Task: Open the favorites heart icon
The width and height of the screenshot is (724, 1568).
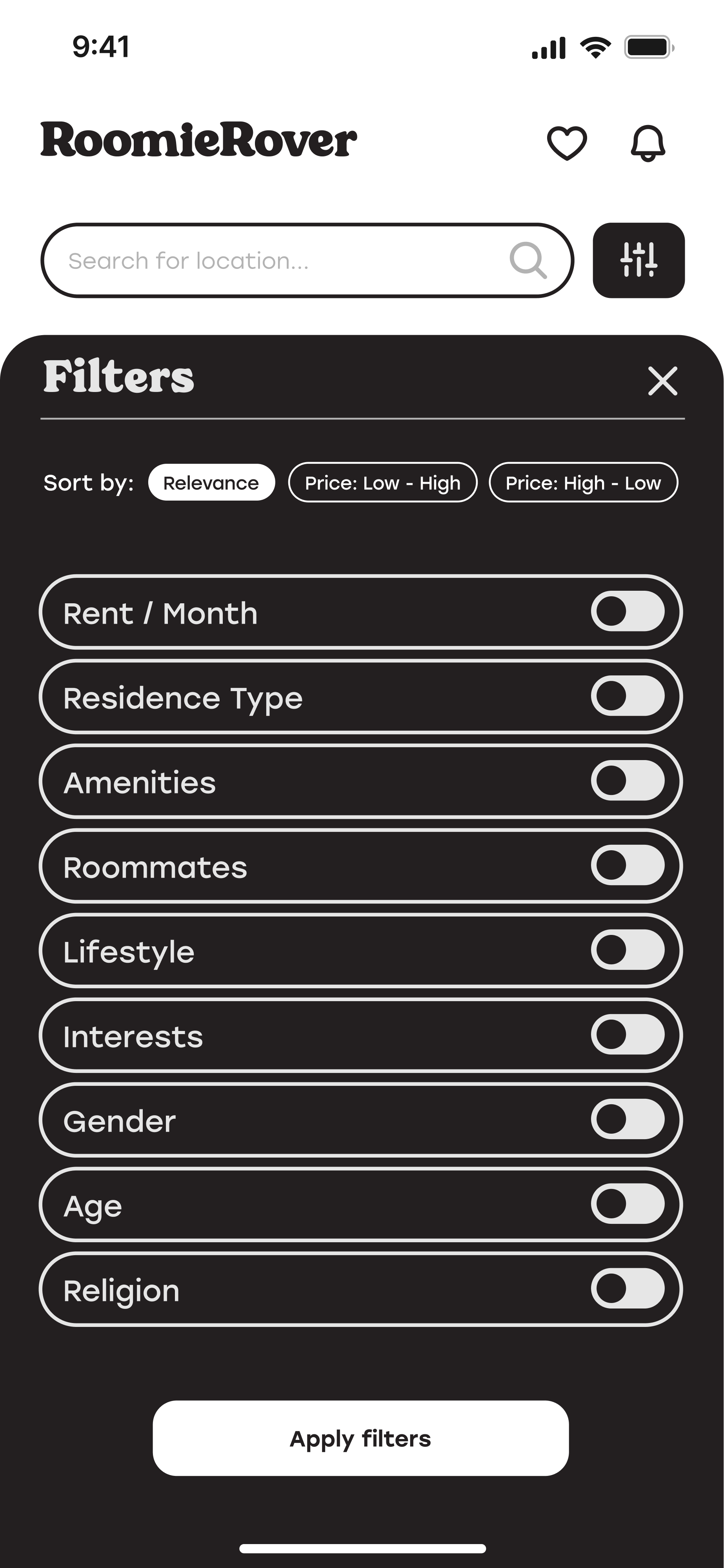Action: click(x=566, y=143)
